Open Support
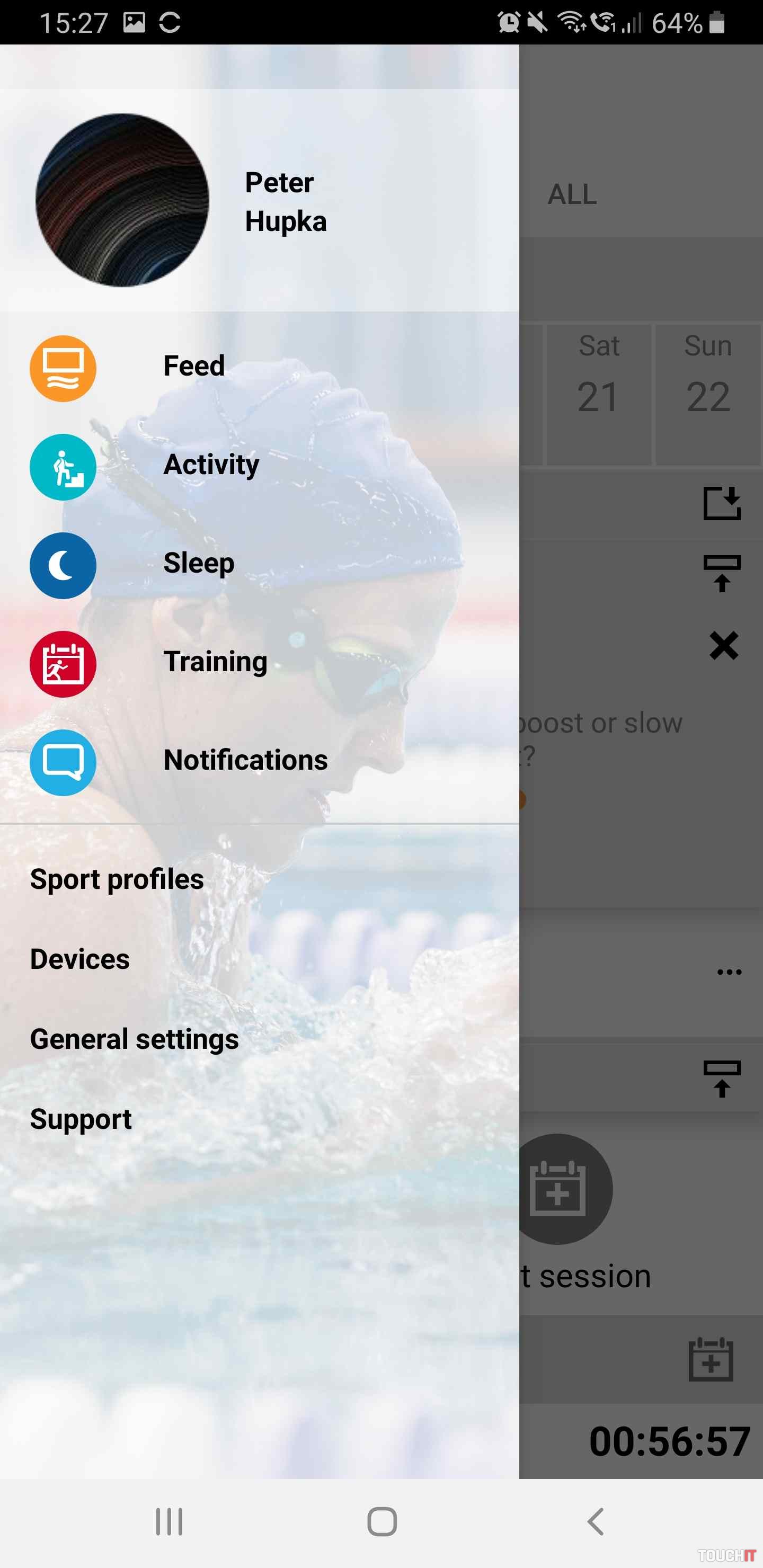 pos(81,1119)
